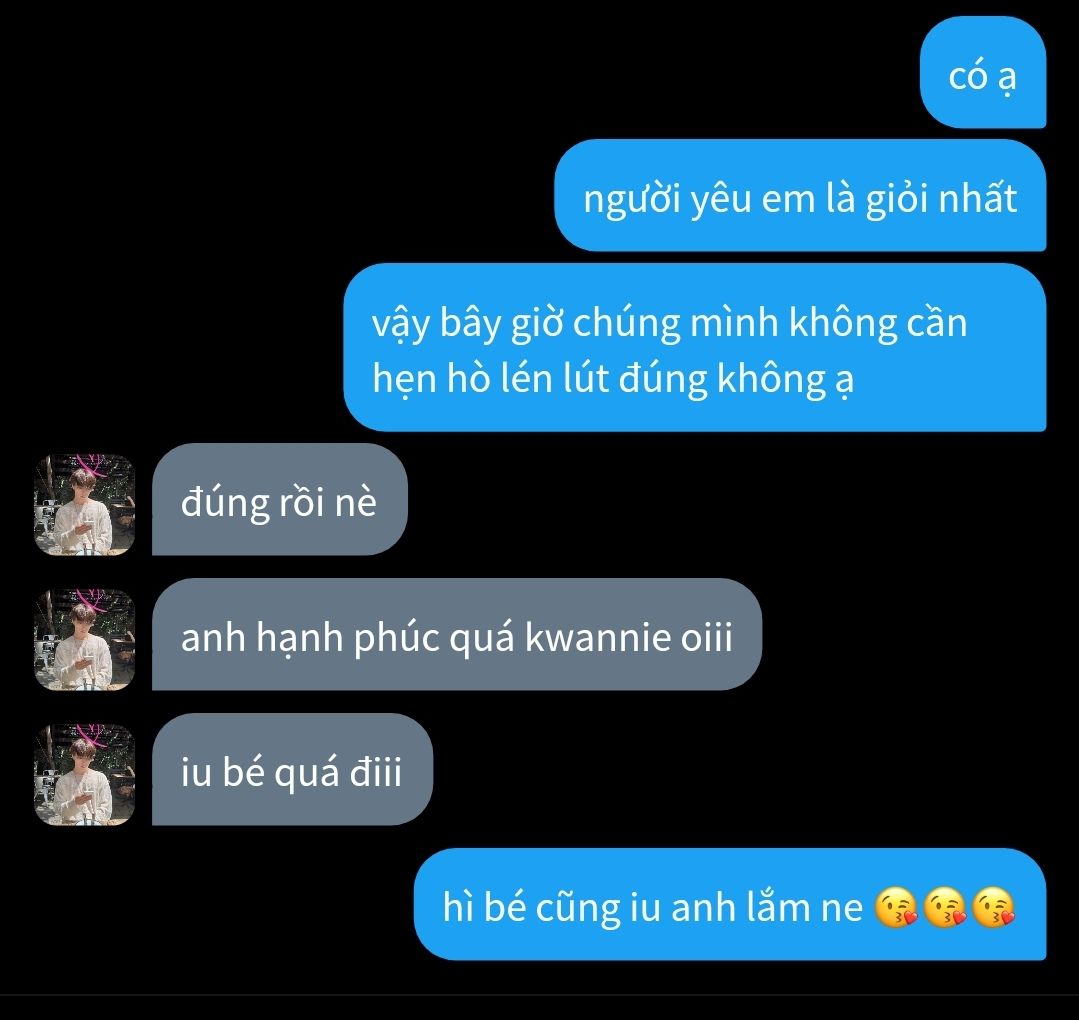Tap the profile picture next to "anh hạnh phúc quá"
Screen dimensions: 1079x1020
pyautogui.click(x=85, y=639)
